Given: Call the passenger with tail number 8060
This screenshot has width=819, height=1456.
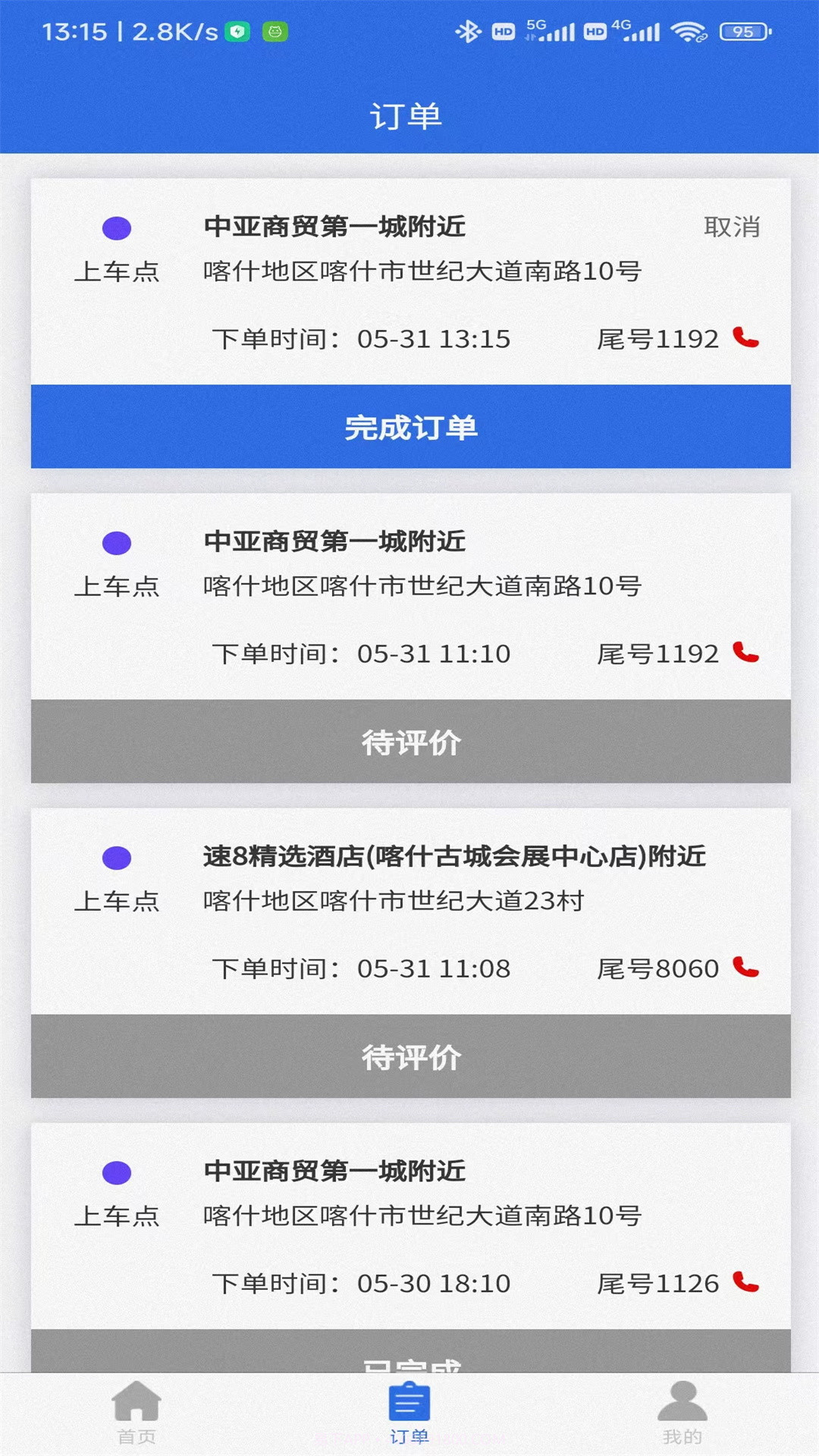Looking at the screenshot, I should tap(746, 968).
